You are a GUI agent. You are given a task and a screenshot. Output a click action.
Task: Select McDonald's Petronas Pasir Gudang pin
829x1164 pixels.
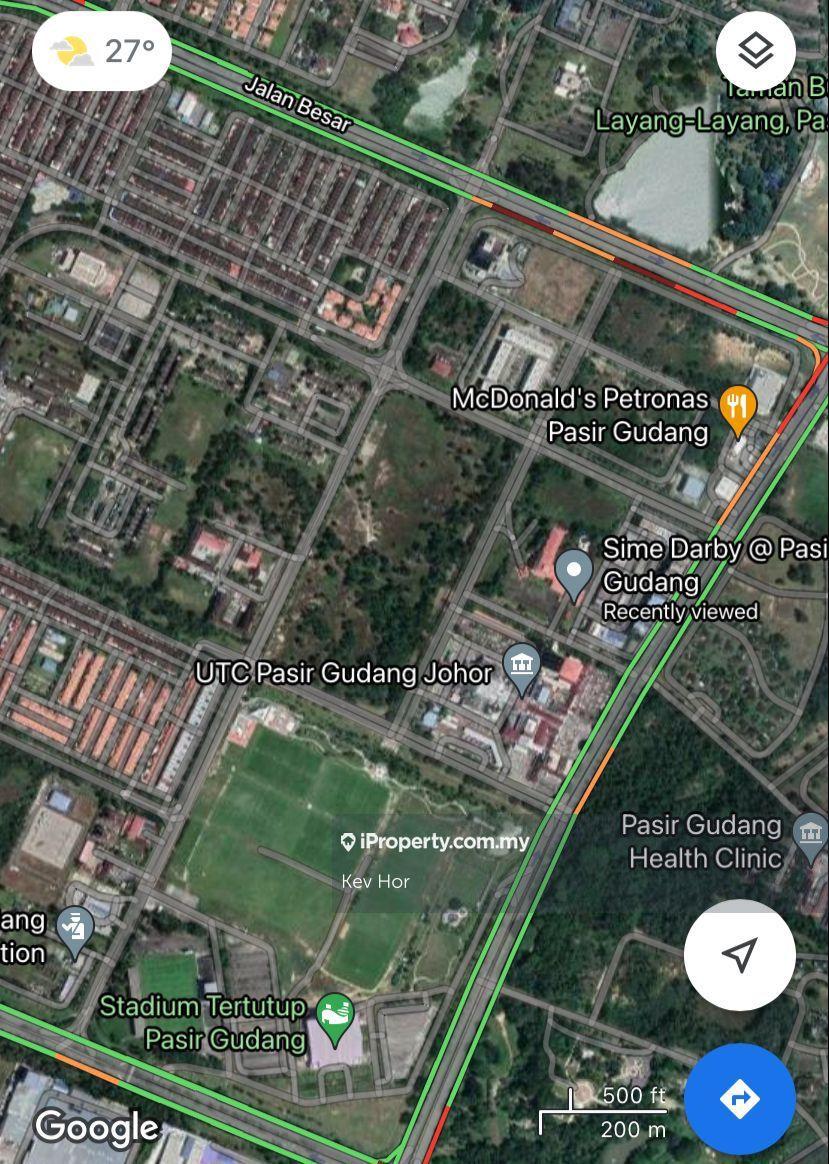[x=738, y=409]
